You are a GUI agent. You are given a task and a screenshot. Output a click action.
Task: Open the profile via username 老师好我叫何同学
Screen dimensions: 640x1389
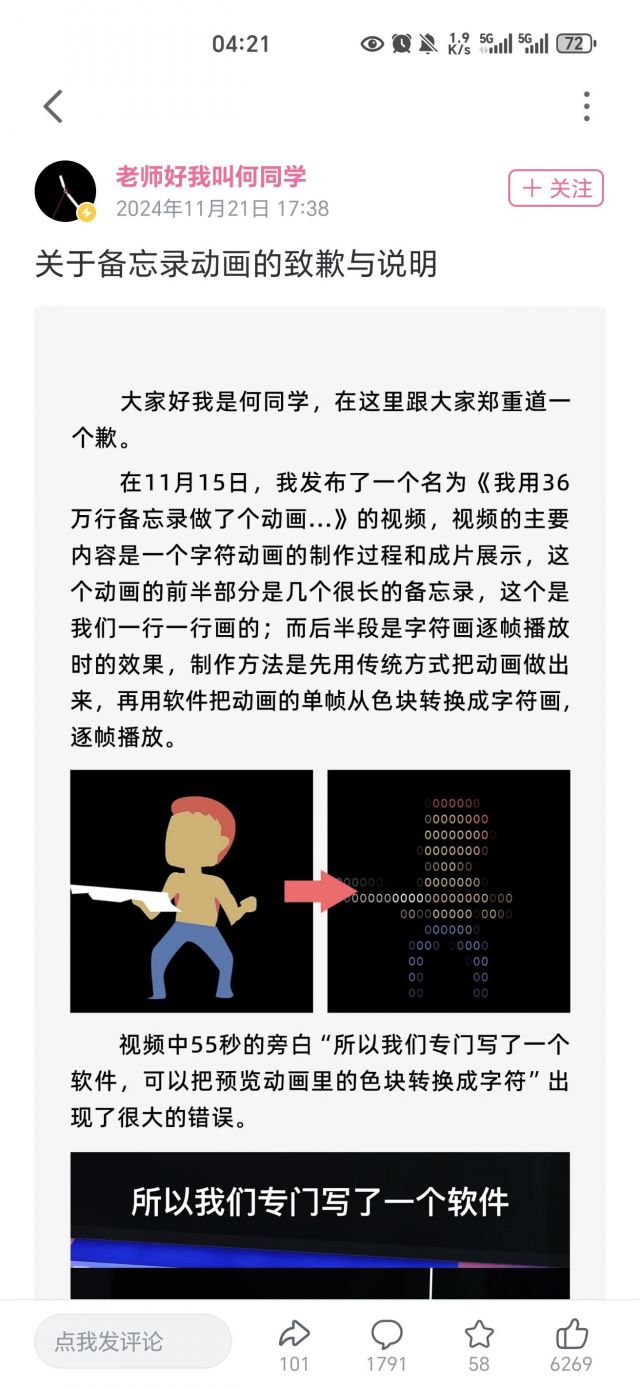click(210, 177)
